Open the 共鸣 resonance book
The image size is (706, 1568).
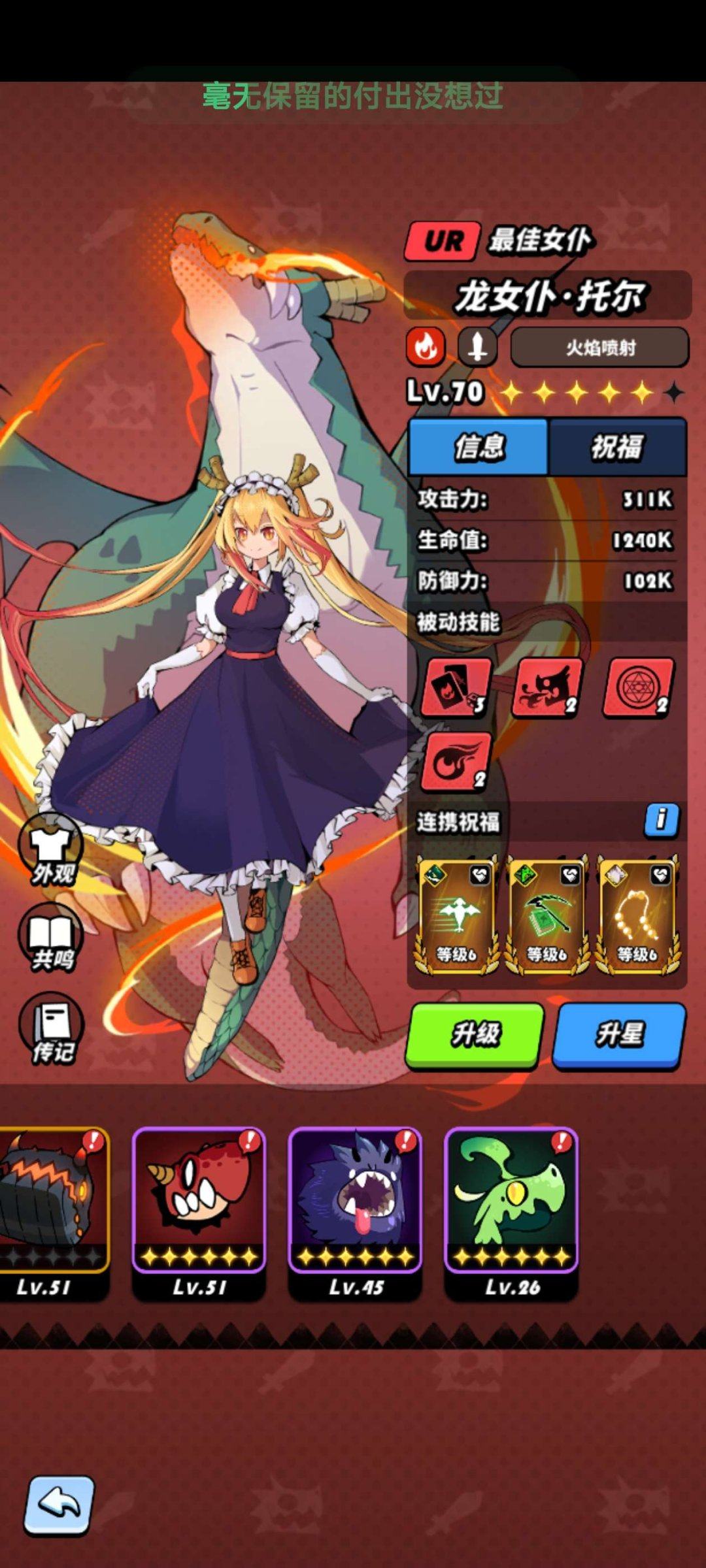click(x=52, y=939)
